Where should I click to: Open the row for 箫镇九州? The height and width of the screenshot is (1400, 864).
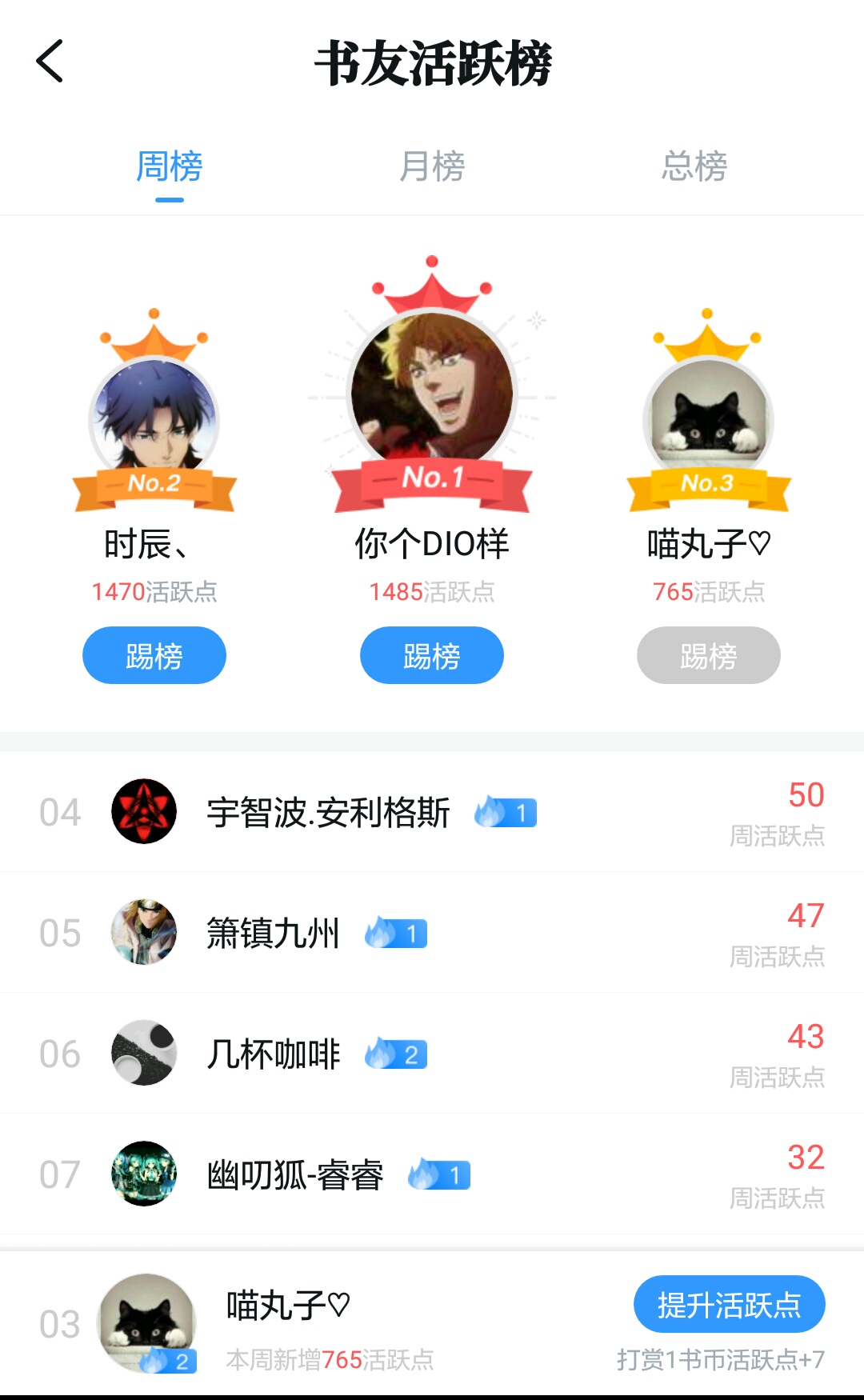click(x=432, y=933)
